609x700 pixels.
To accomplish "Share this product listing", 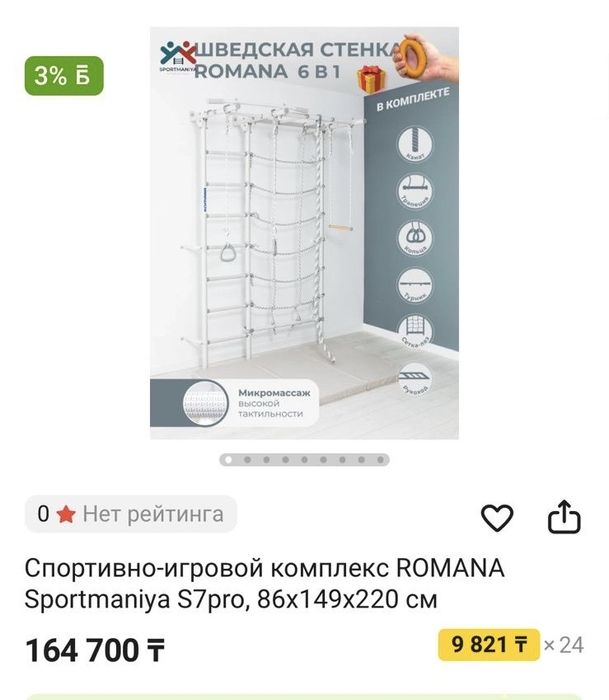I will tap(564, 517).
